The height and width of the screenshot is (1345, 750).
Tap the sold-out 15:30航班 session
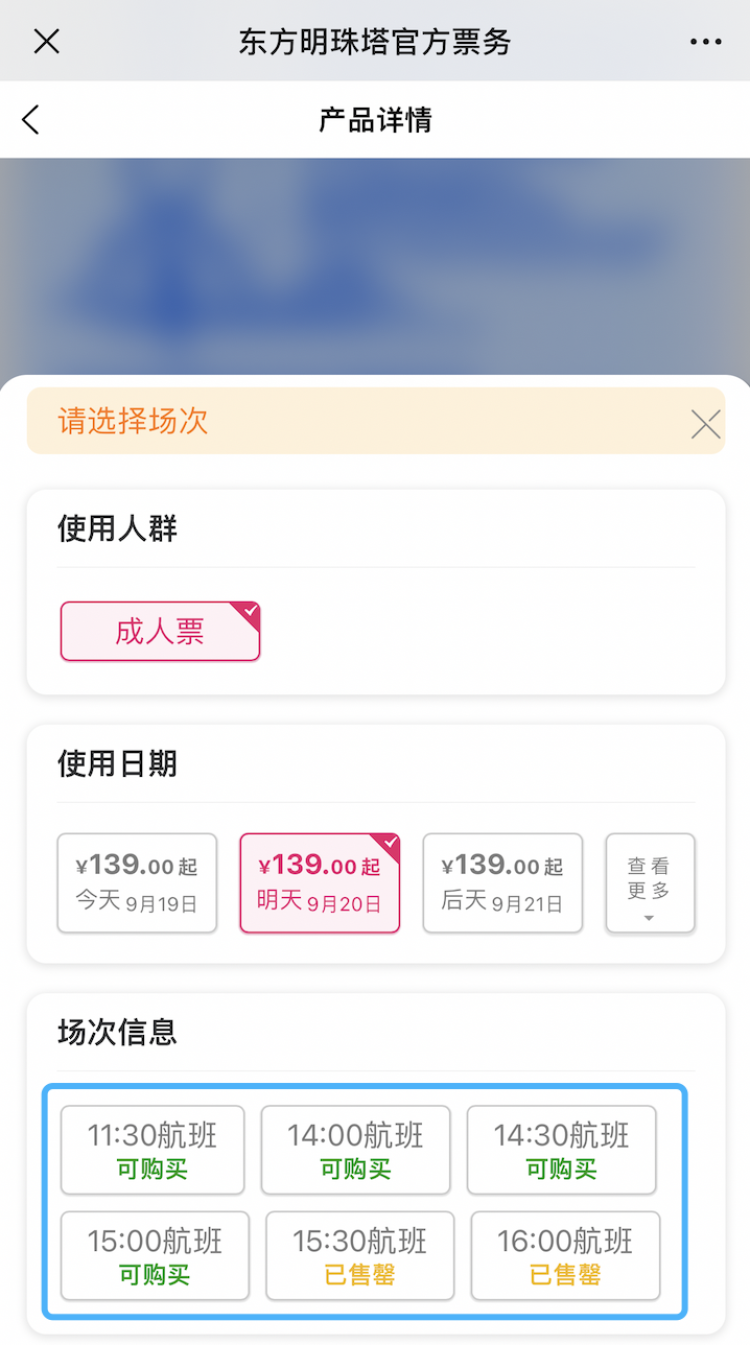pyautogui.click(x=359, y=1255)
